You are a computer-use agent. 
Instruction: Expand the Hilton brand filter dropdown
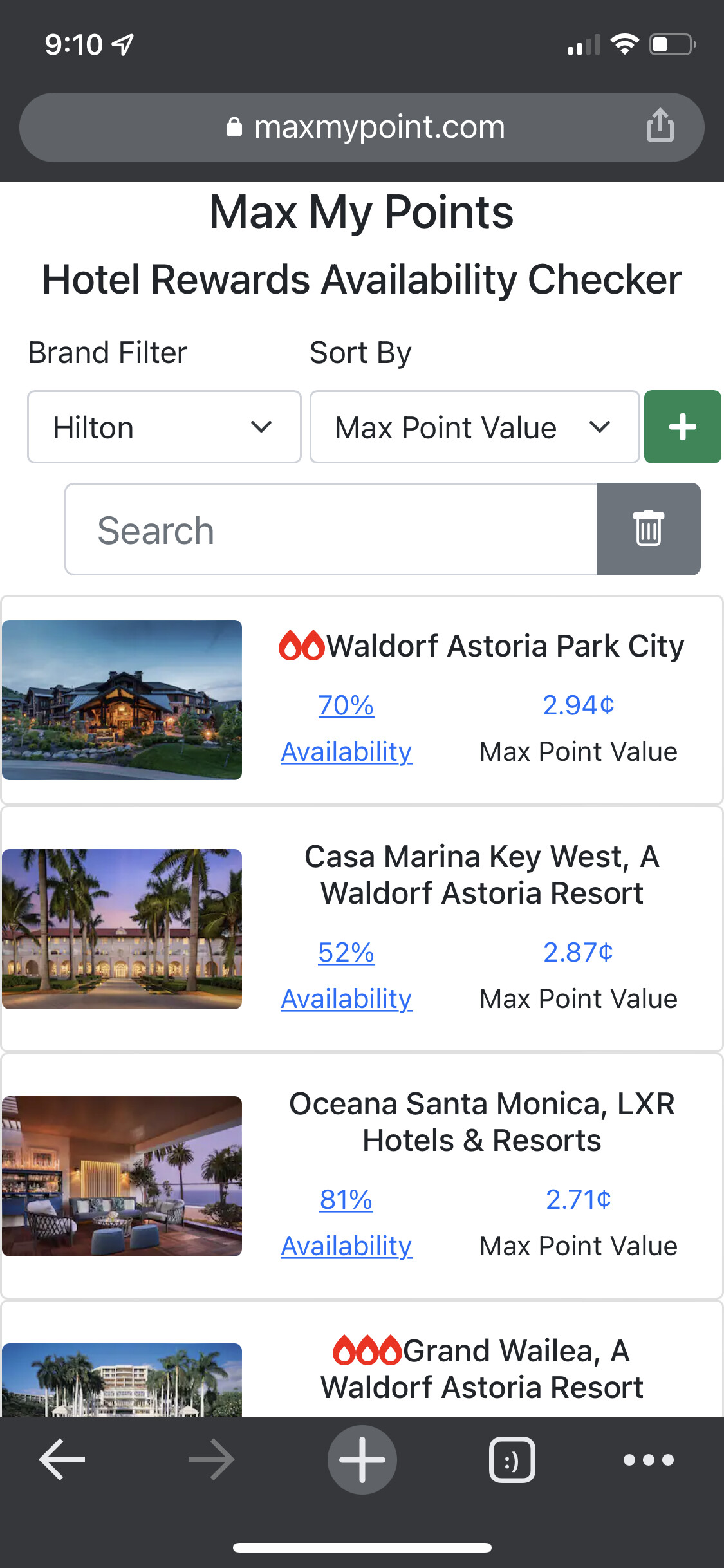tap(164, 427)
